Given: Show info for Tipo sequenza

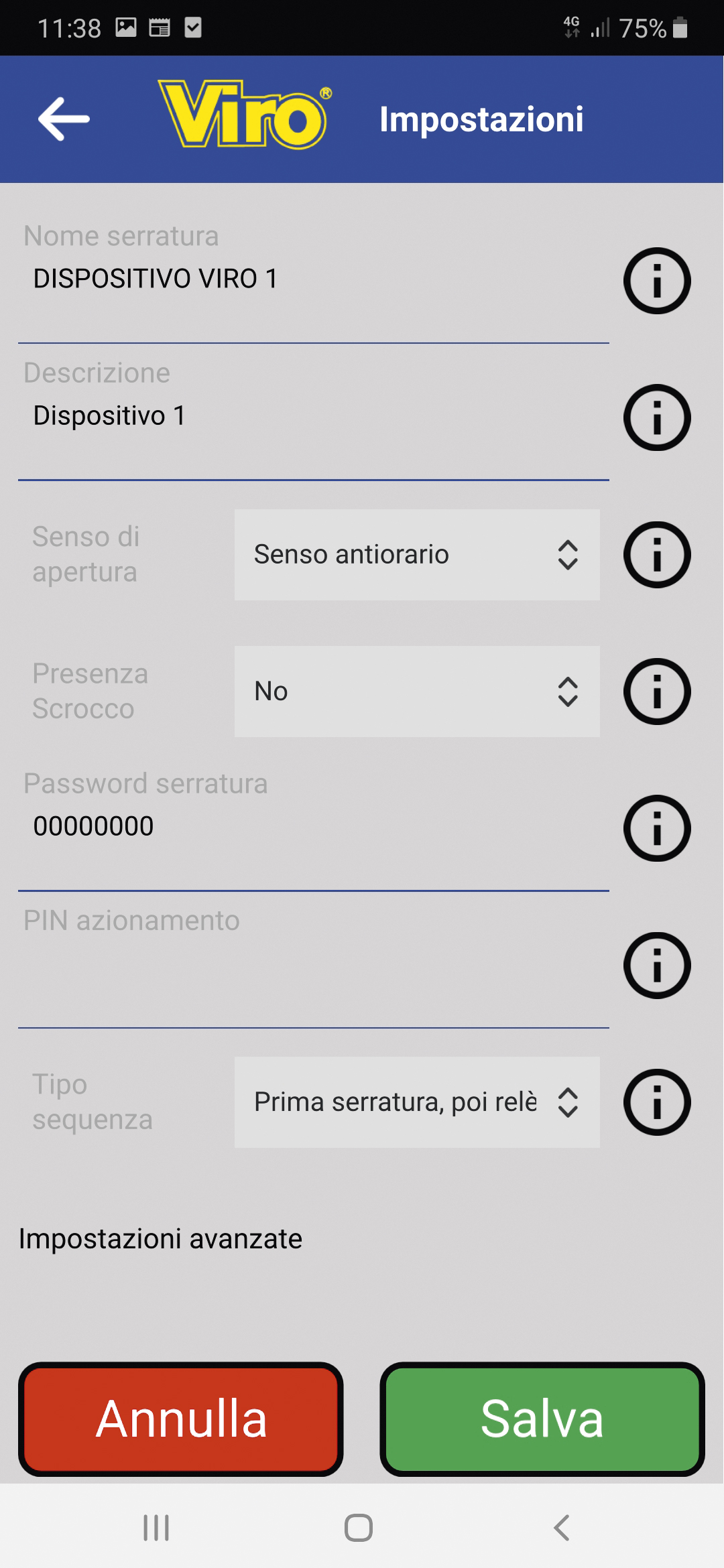Looking at the screenshot, I should click(657, 1102).
